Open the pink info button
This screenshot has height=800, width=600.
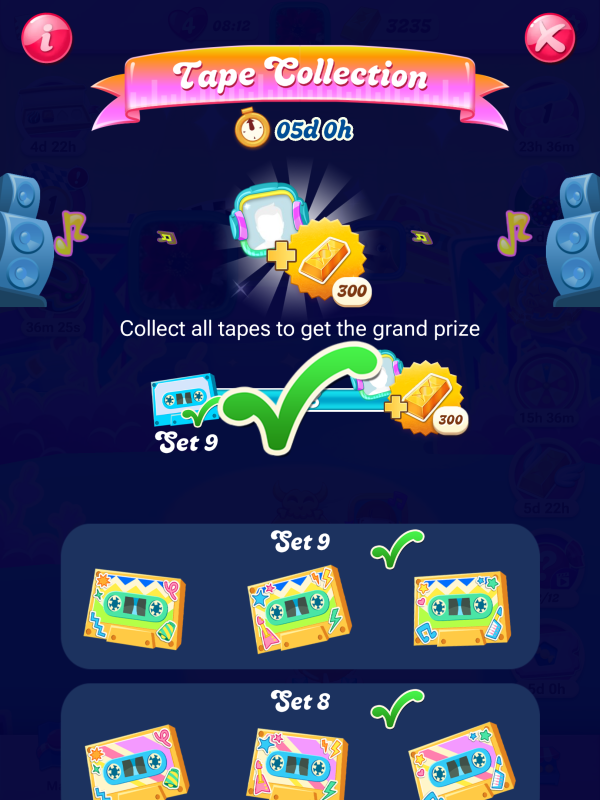coord(46,38)
